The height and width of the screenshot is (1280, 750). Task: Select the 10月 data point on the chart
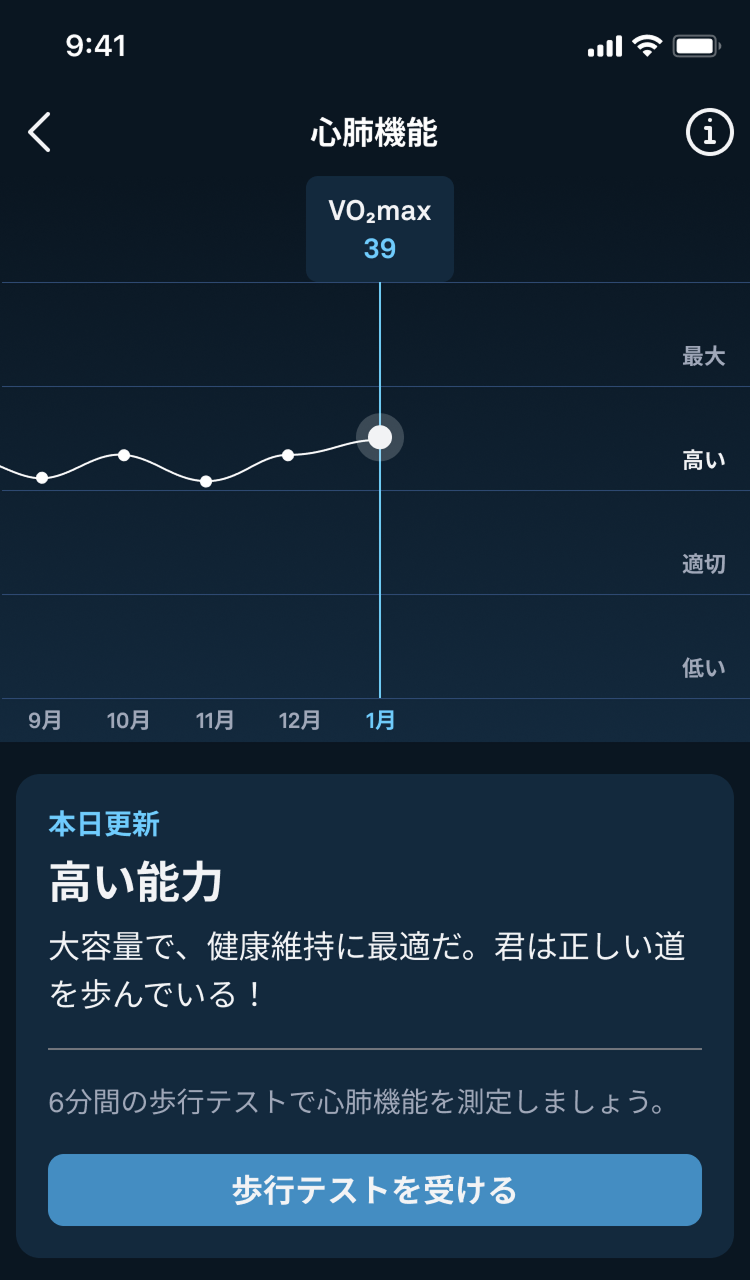124,455
